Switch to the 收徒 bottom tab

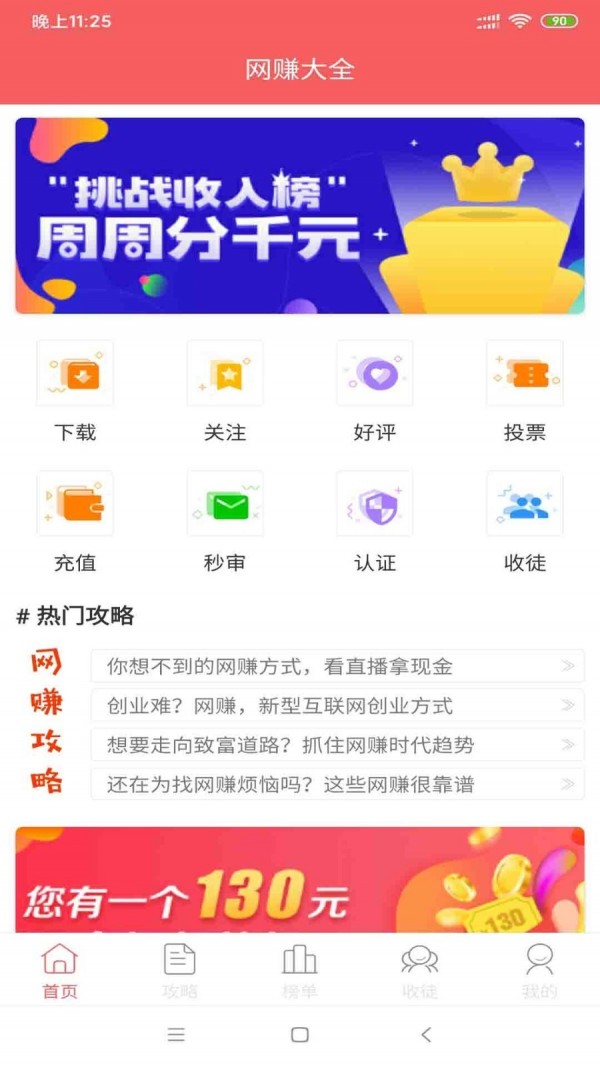click(420, 971)
